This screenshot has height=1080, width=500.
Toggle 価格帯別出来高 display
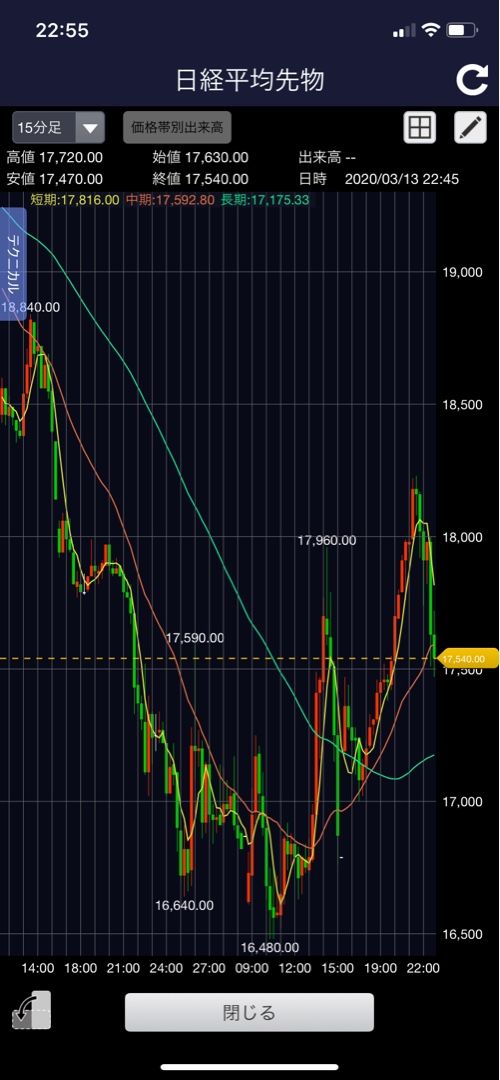[178, 127]
